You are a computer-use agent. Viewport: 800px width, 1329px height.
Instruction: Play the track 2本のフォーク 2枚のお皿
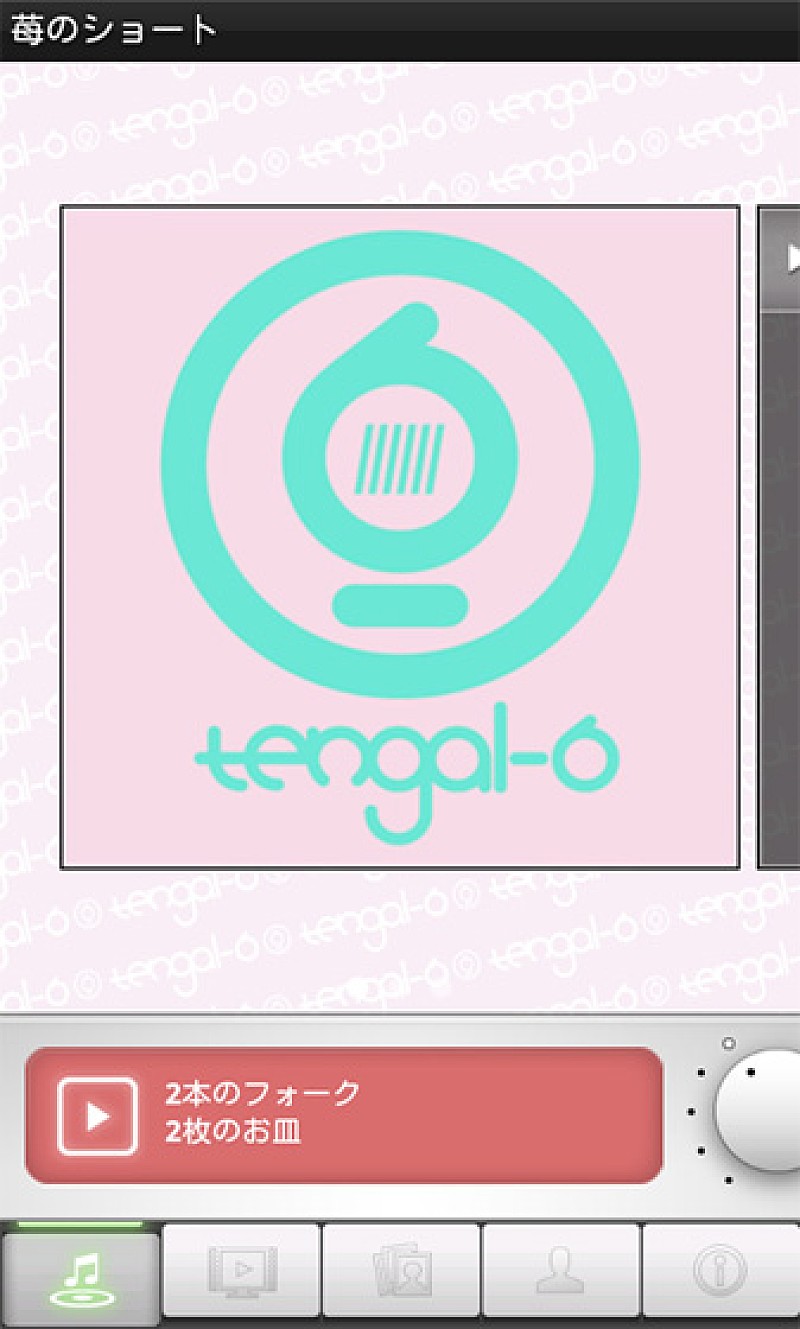click(97, 1115)
